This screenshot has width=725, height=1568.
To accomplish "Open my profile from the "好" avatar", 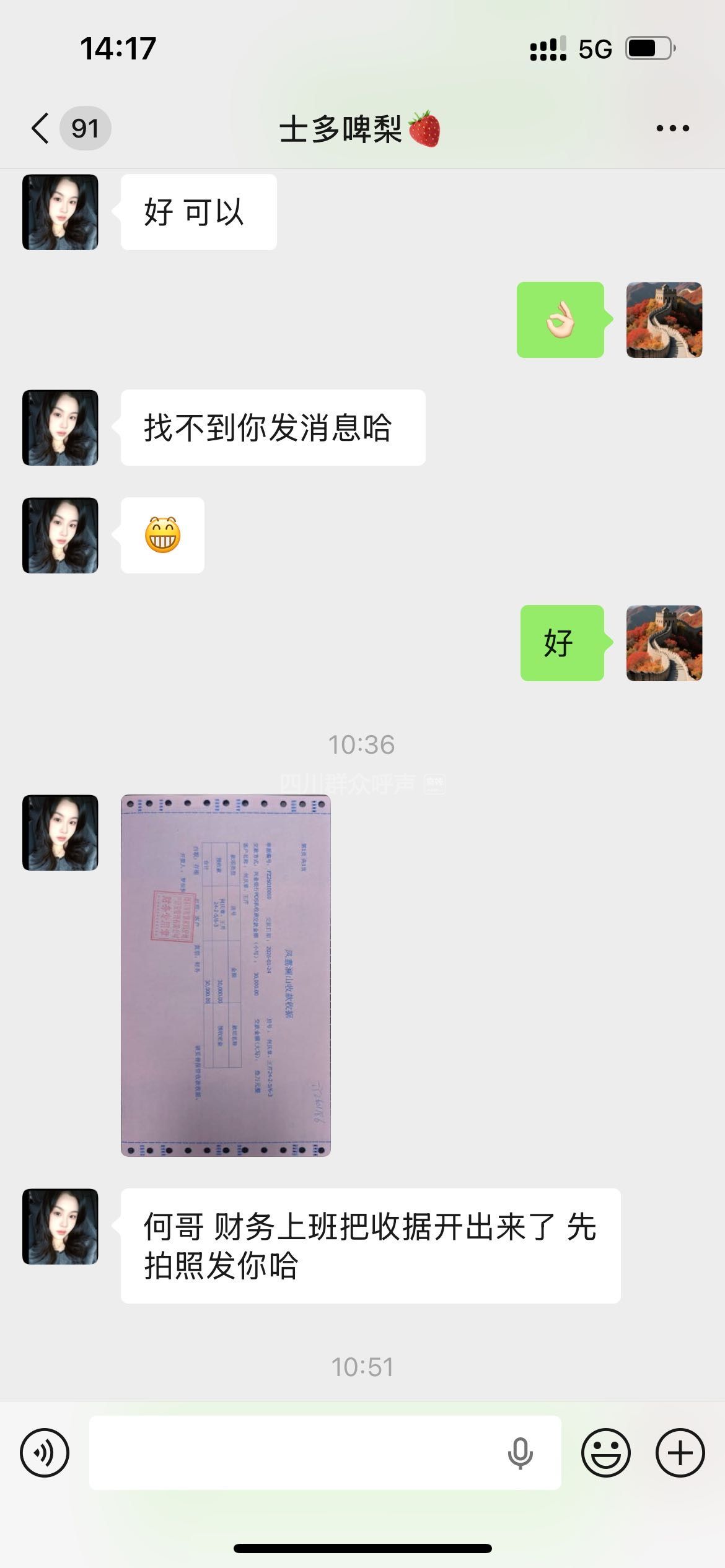I will coord(664,643).
